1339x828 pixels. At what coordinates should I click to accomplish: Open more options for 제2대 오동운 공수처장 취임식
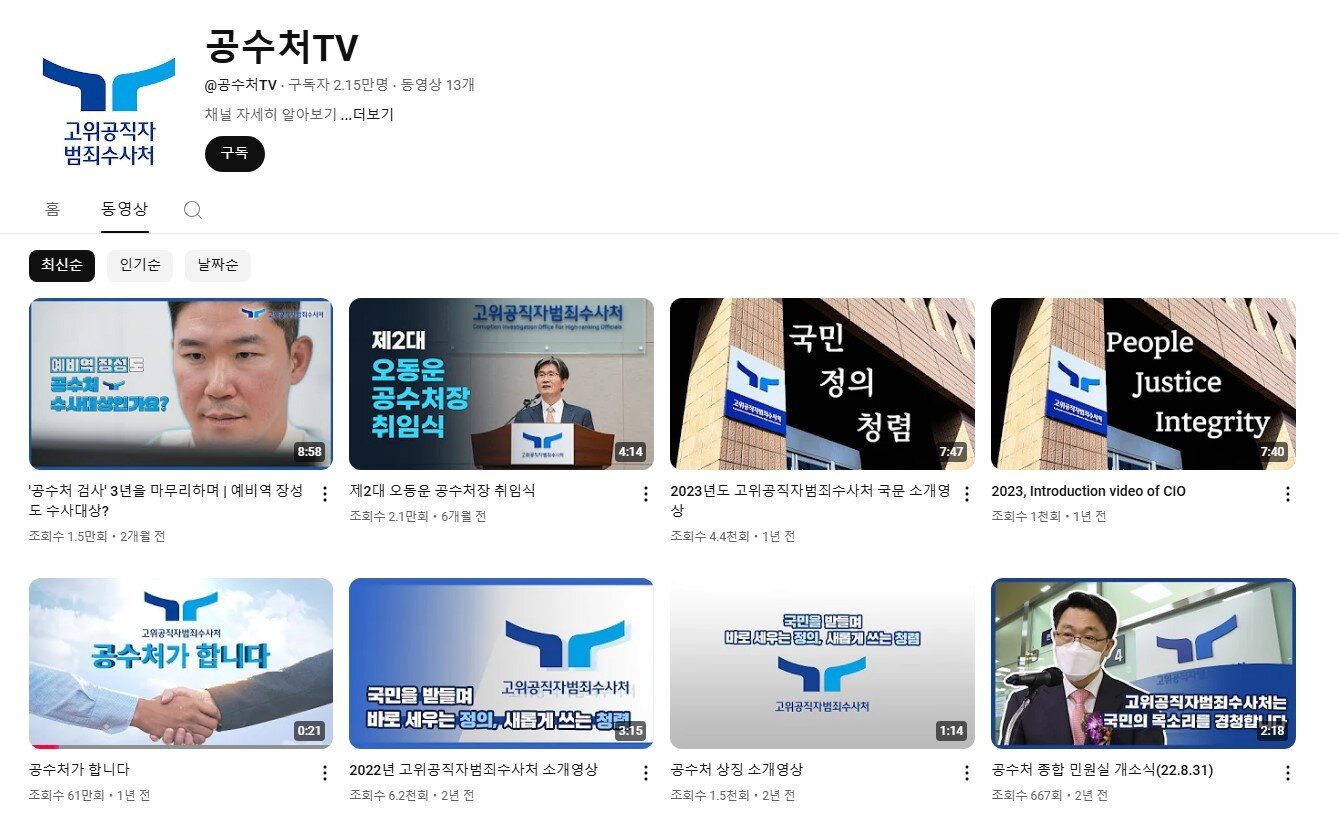coord(646,493)
